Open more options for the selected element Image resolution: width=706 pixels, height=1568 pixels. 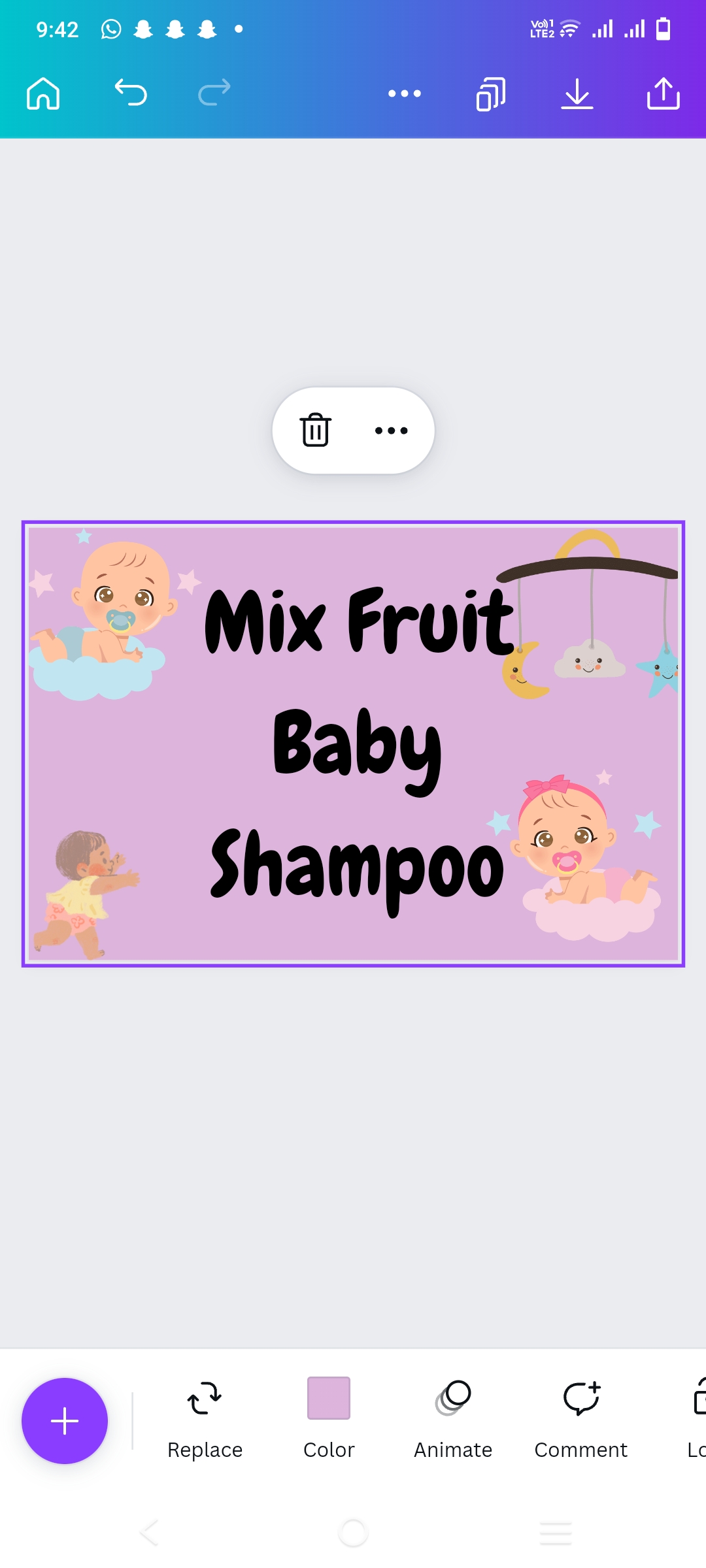[x=392, y=430]
